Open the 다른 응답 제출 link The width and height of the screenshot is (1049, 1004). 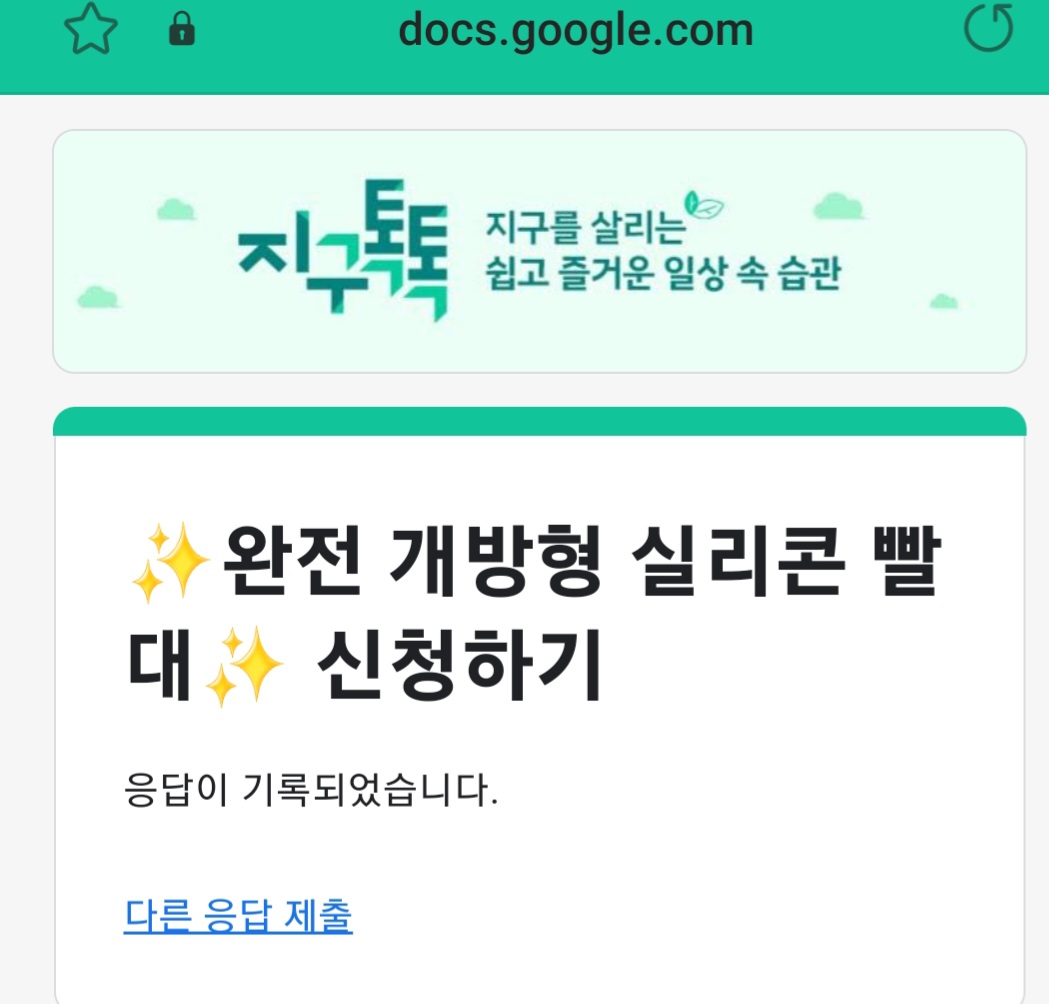click(x=238, y=915)
